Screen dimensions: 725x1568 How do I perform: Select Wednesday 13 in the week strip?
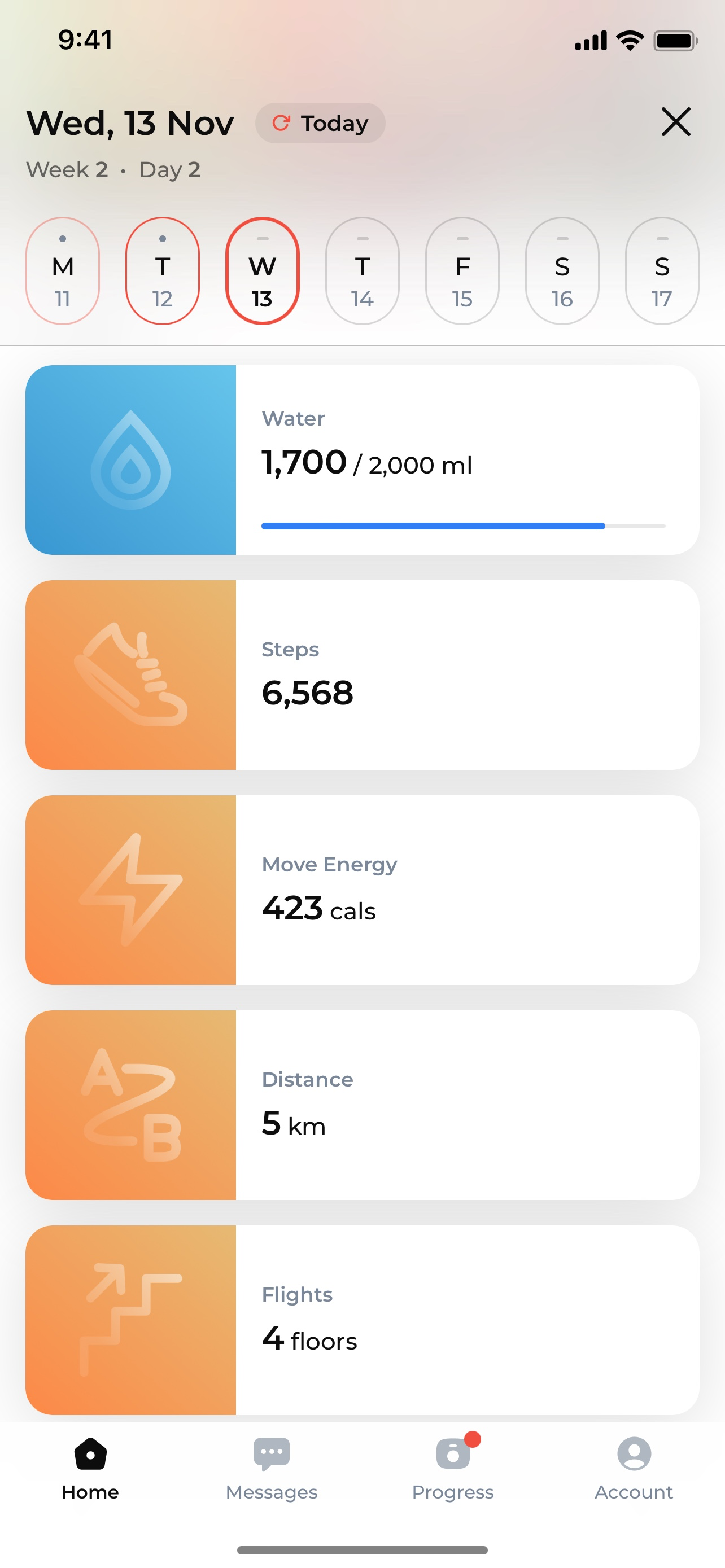click(263, 271)
